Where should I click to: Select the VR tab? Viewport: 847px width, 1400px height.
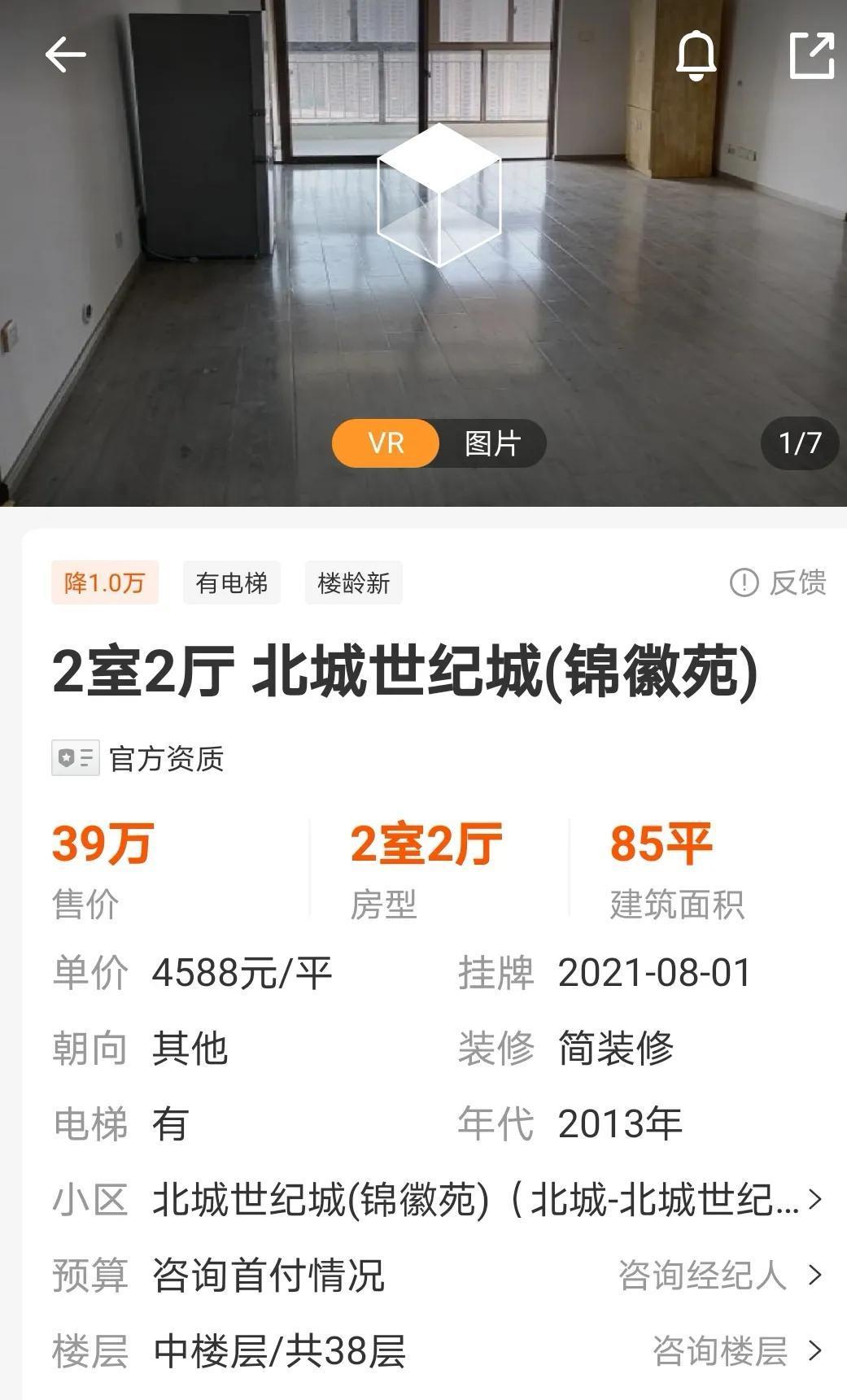pyautogui.click(x=386, y=443)
